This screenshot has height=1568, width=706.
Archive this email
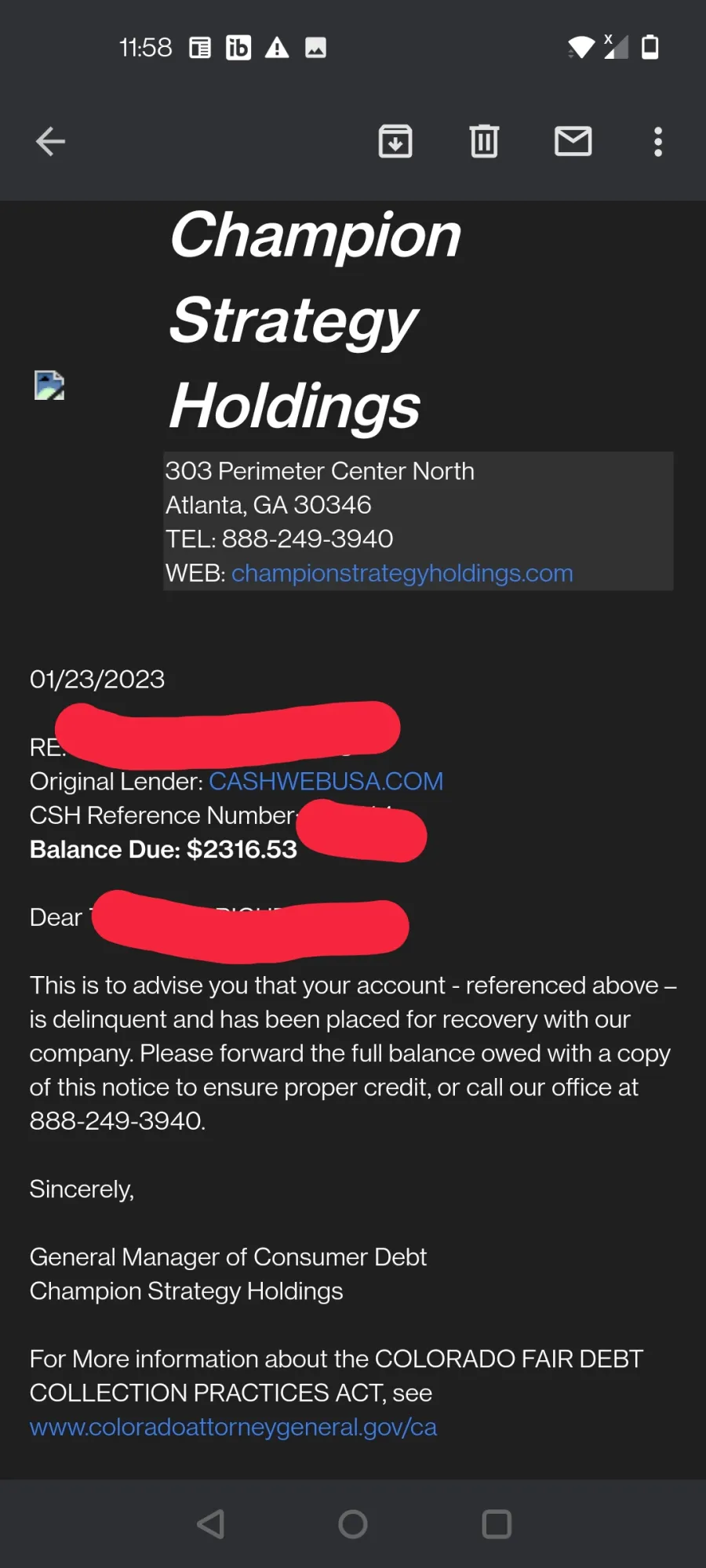click(x=395, y=142)
